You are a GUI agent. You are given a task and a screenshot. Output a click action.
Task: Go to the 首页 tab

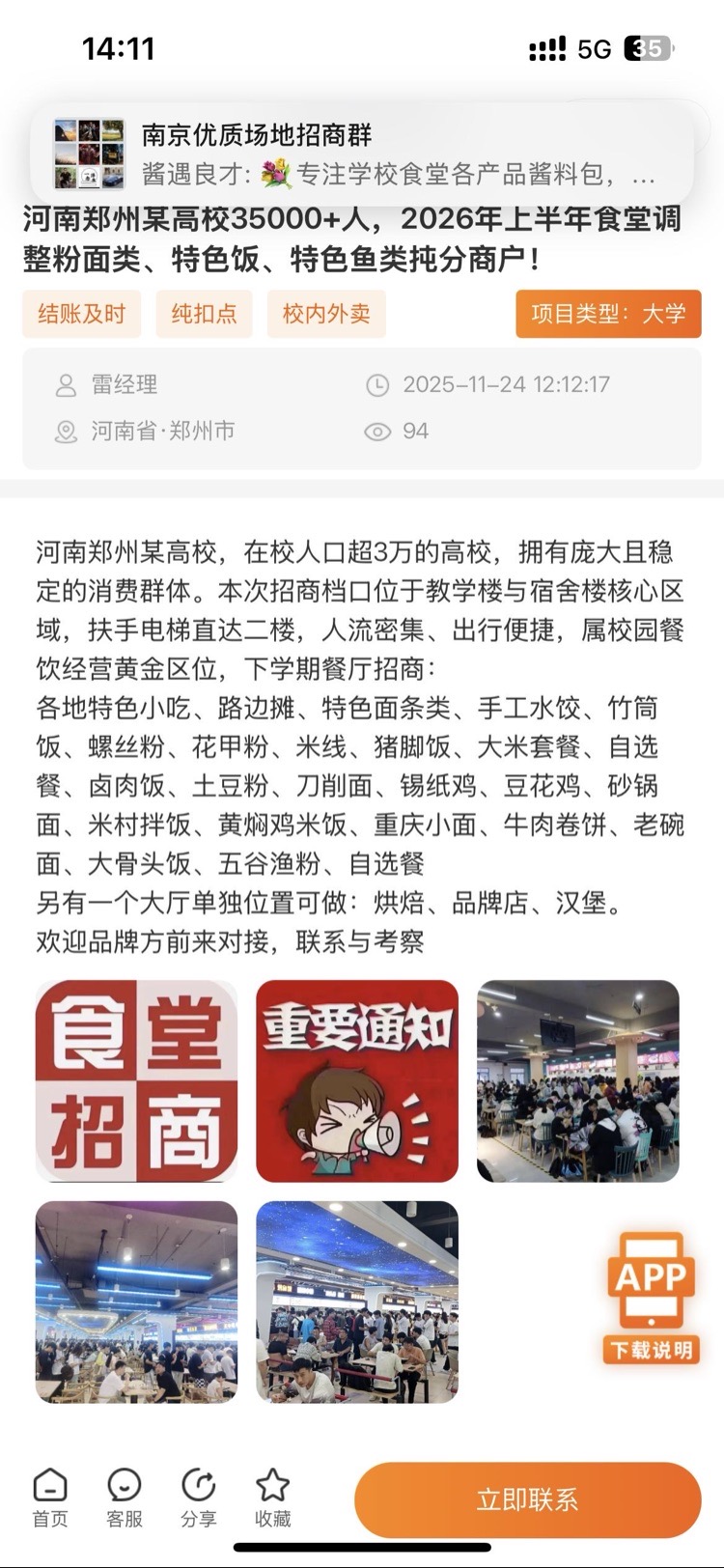[50, 1498]
